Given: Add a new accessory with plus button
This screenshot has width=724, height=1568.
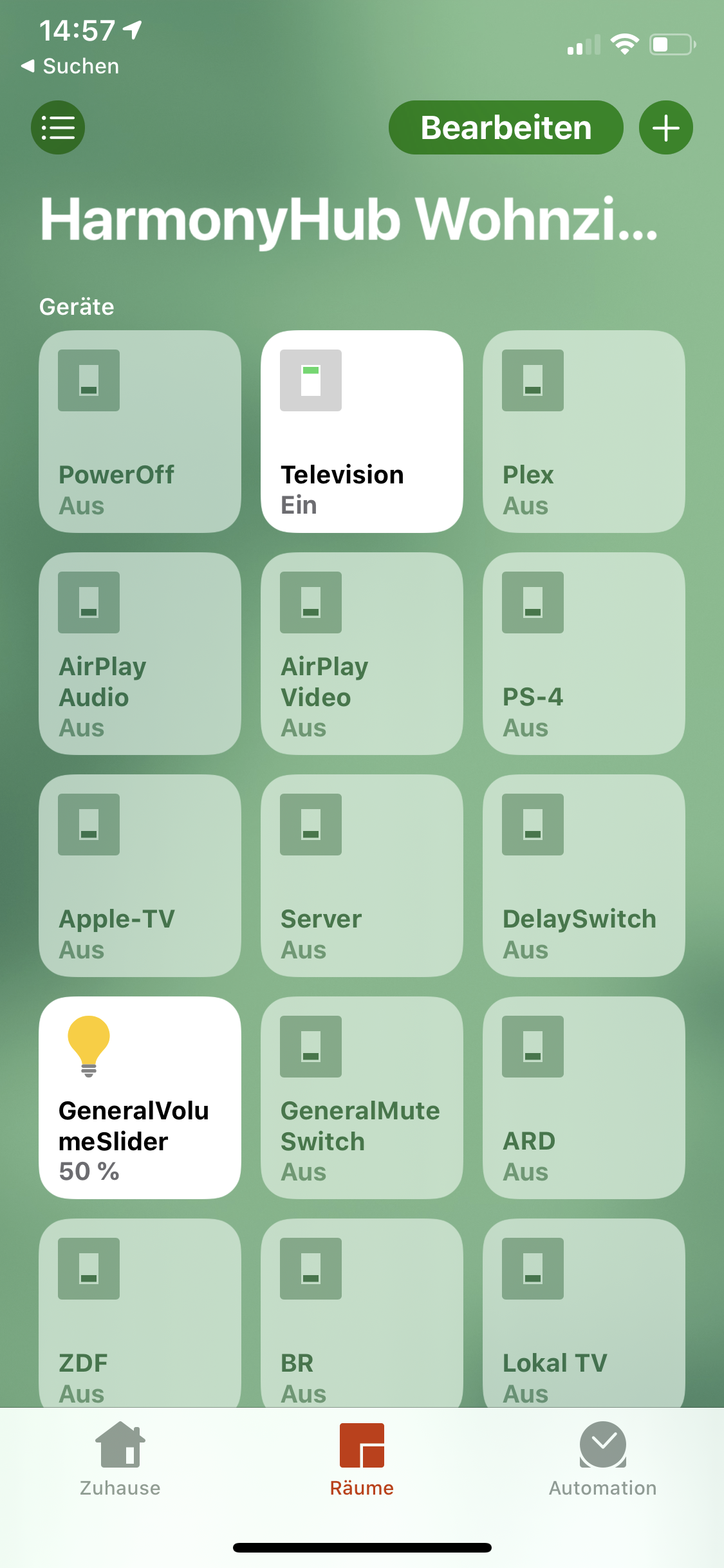Looking at the screenshot, I should (x=665, y=127).
